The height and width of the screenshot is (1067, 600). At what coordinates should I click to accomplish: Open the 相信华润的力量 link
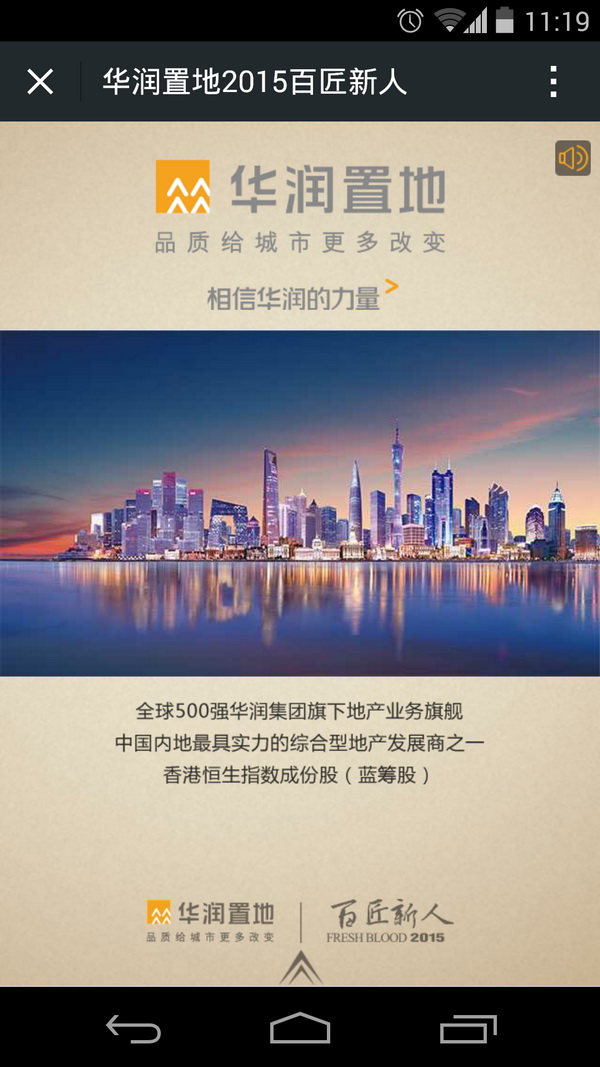point(302,297)
